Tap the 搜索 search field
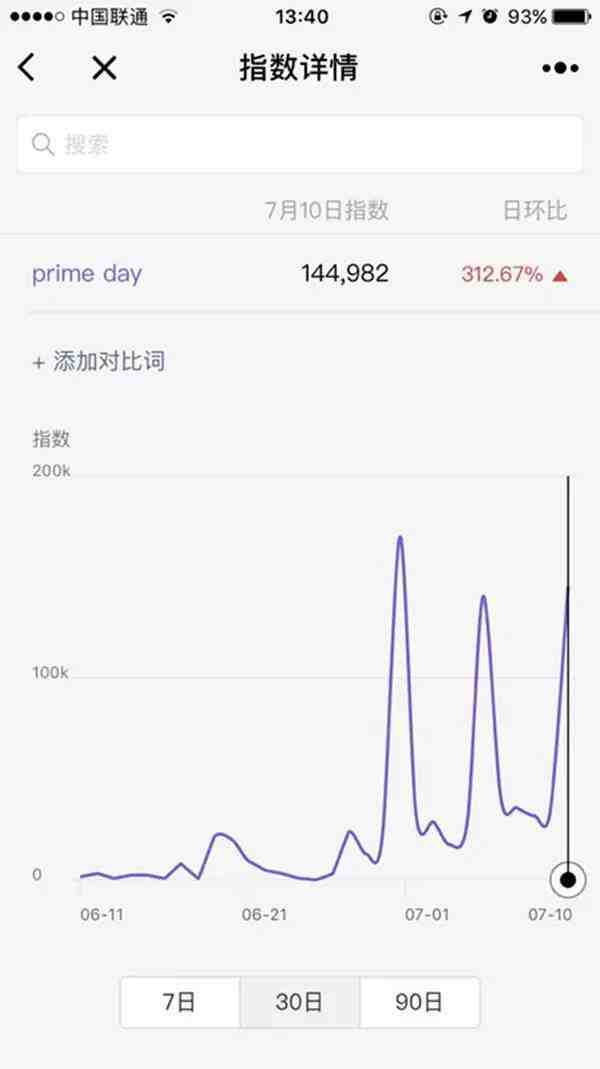 300,144
